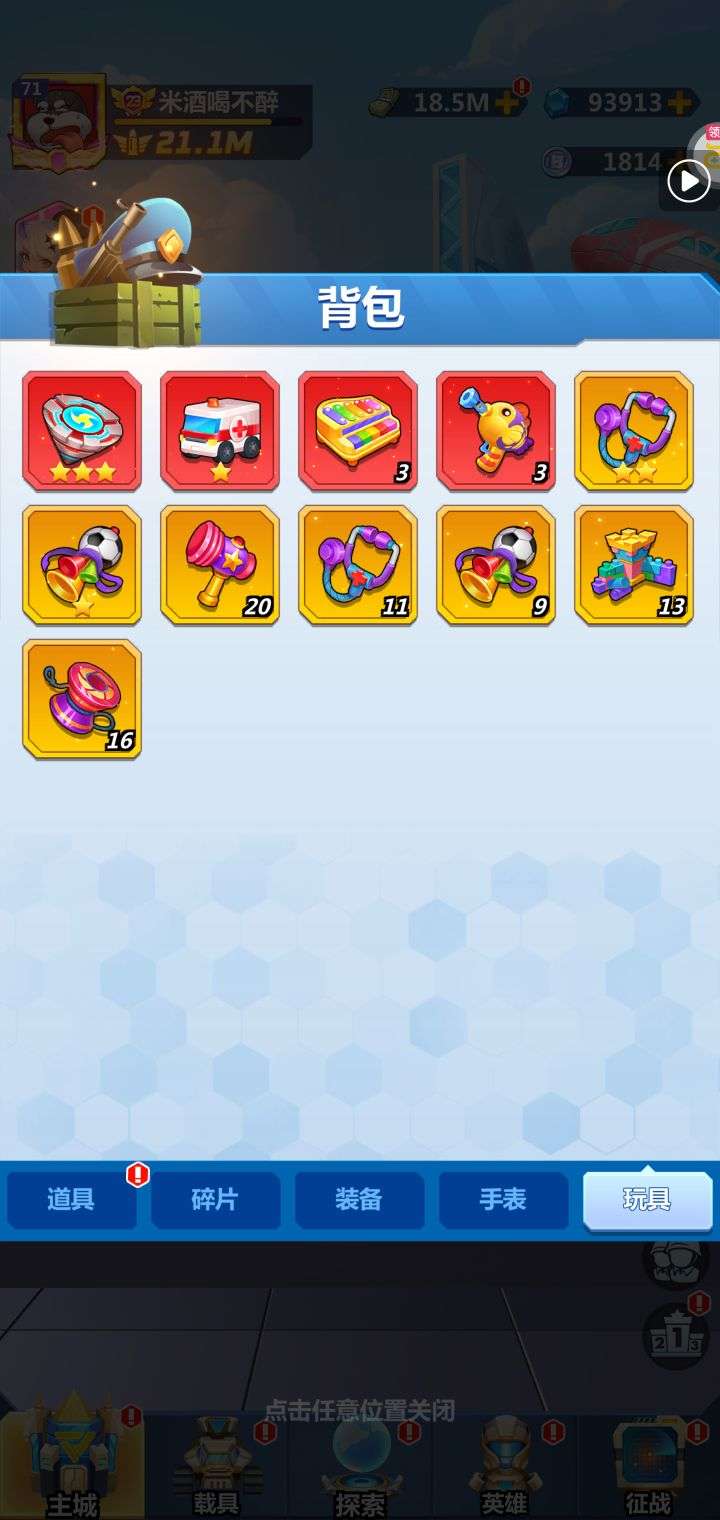Open the three-star spinning top toy

(x=82, y=431)
